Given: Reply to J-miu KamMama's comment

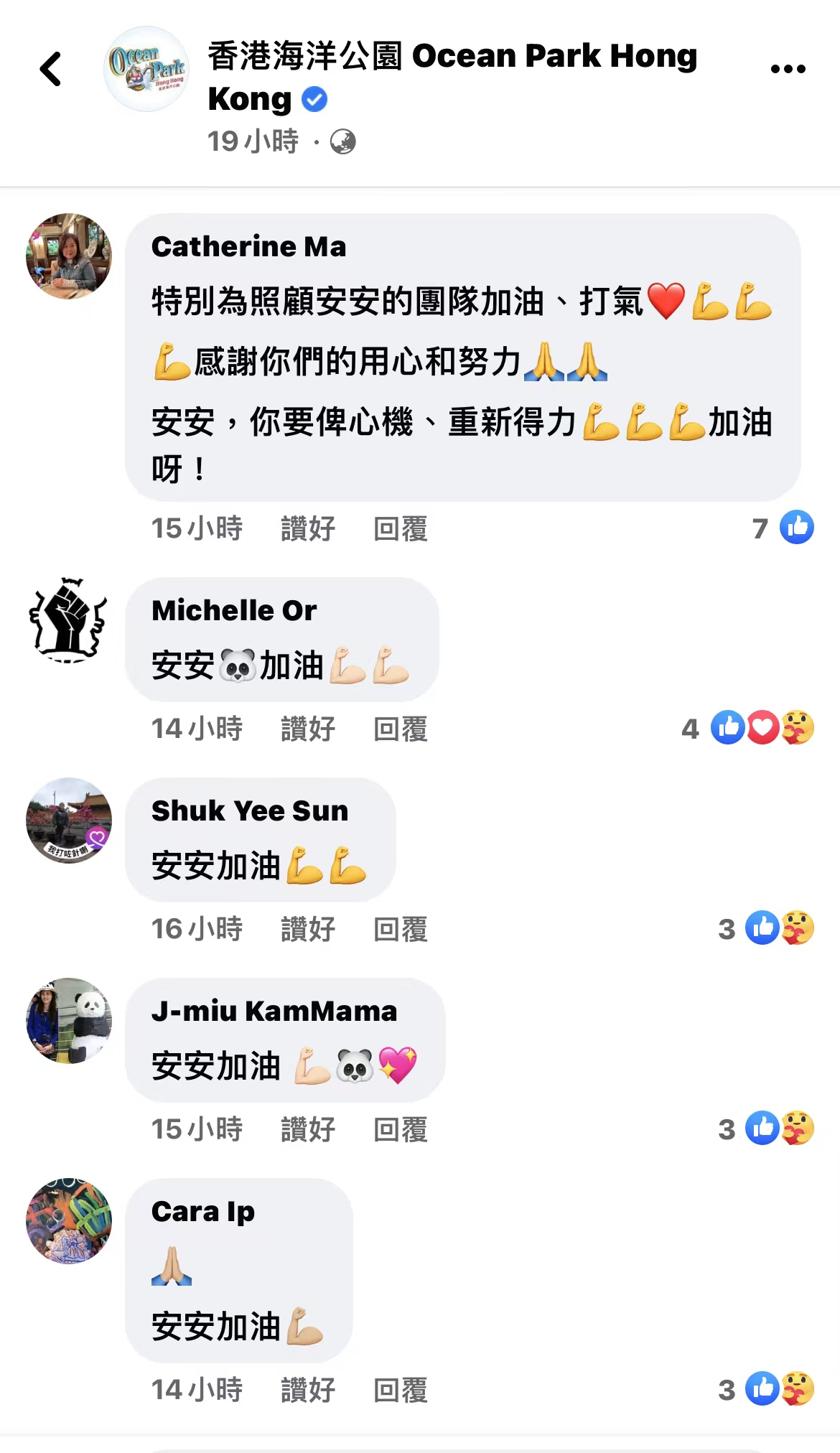Looking at the screenshot, I should click(x=400, y=1130).
